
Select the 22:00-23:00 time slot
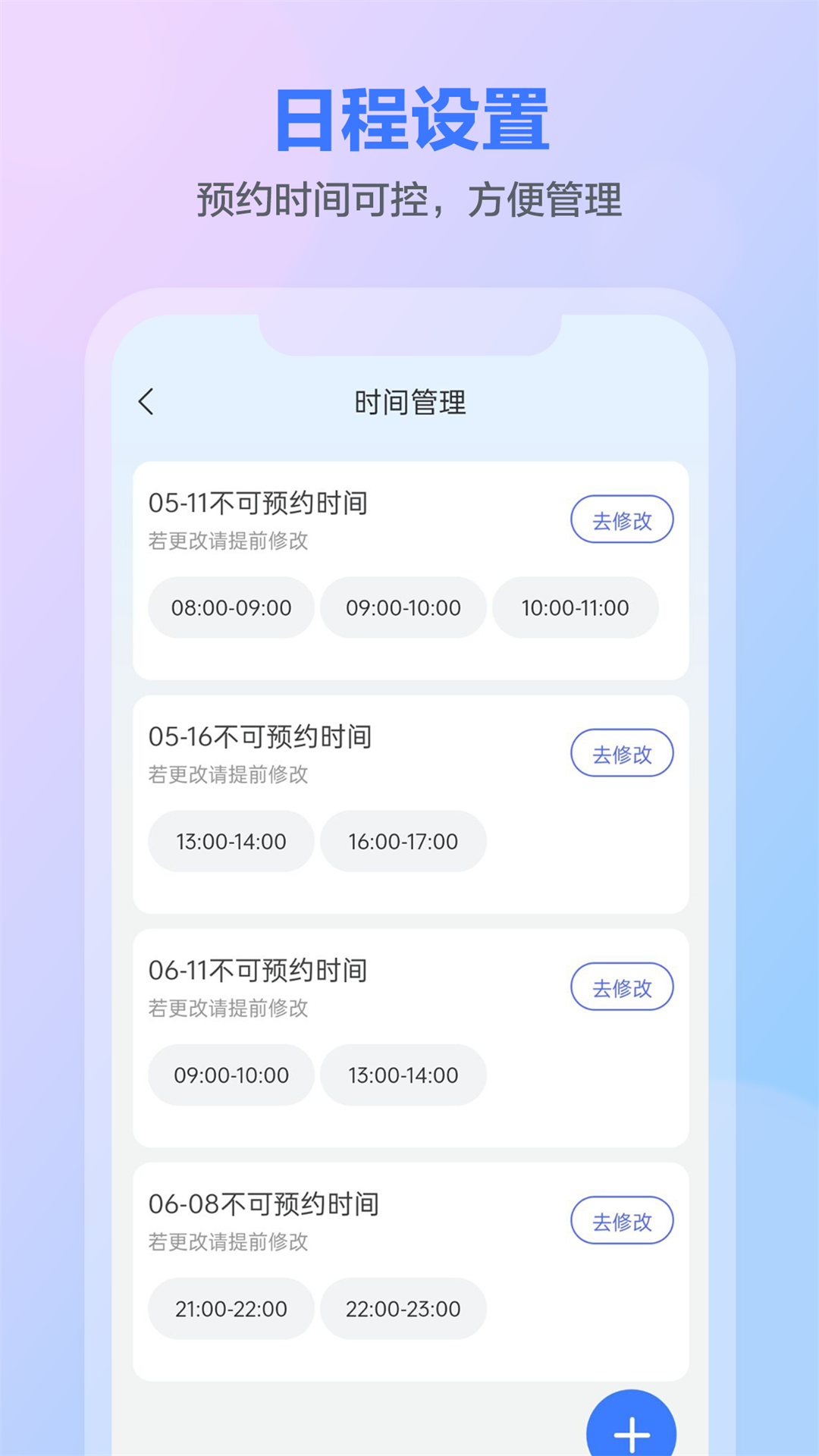[x=402, y=1308]
